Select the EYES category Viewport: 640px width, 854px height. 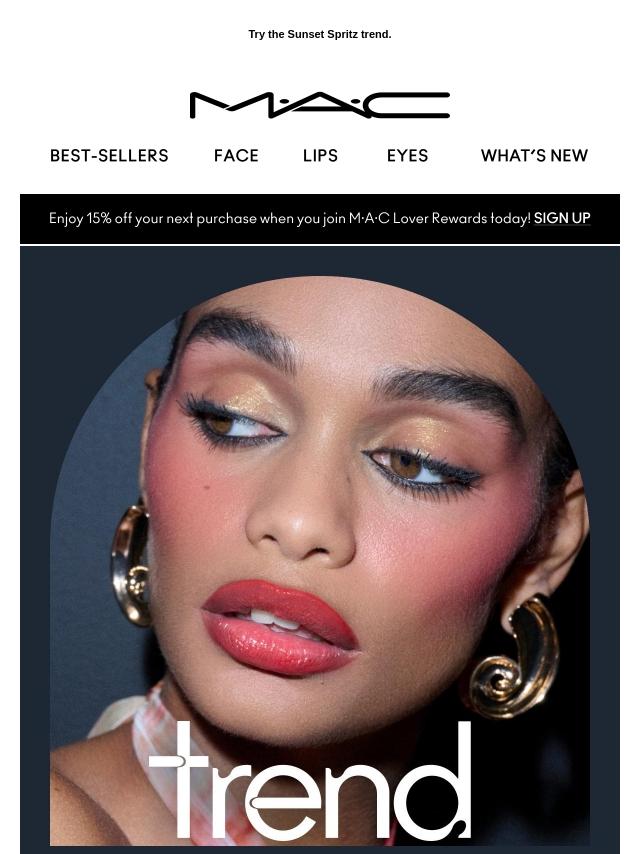tap(407, 156)
